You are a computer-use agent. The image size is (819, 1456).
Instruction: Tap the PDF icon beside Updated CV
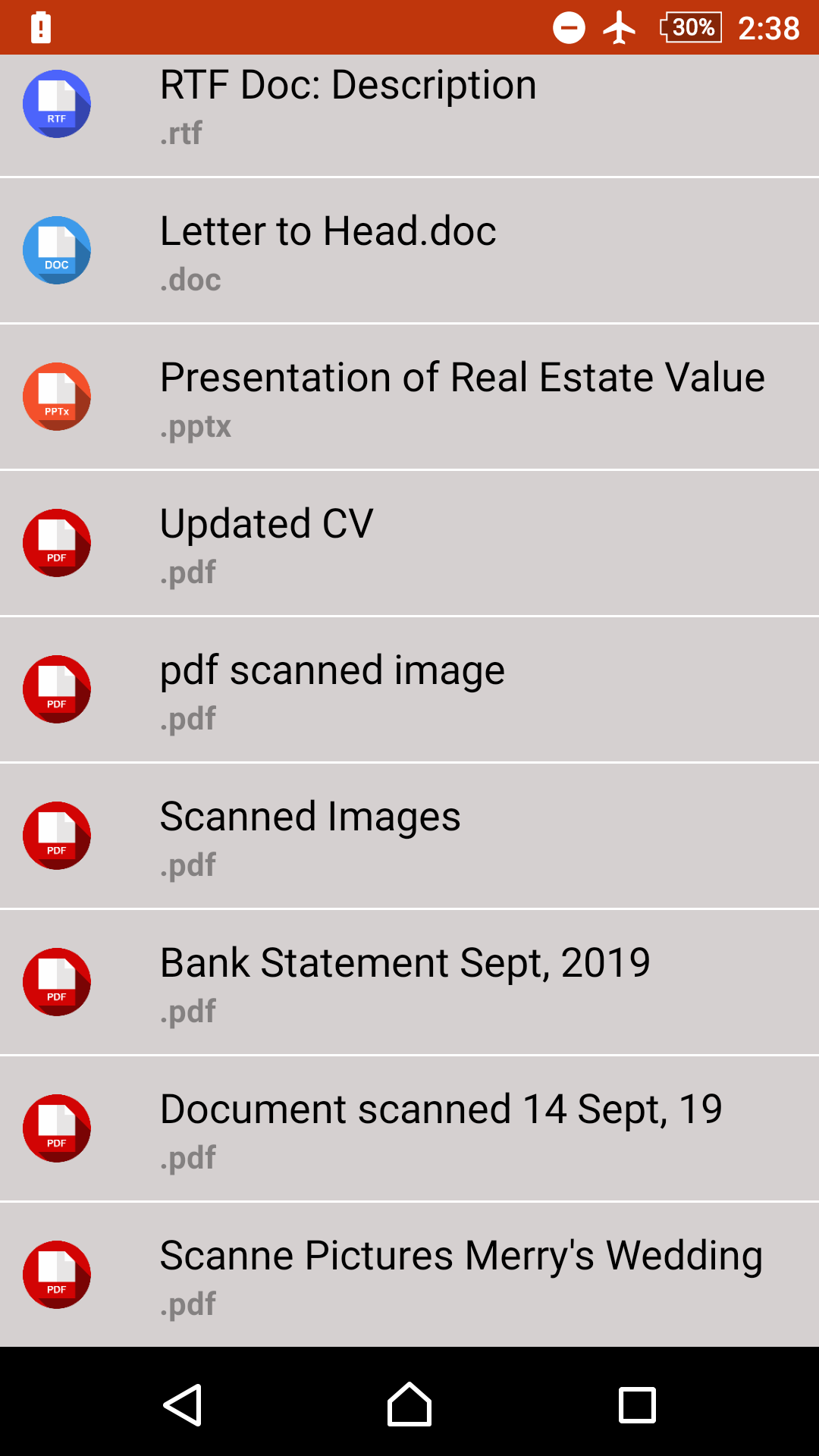57,543
